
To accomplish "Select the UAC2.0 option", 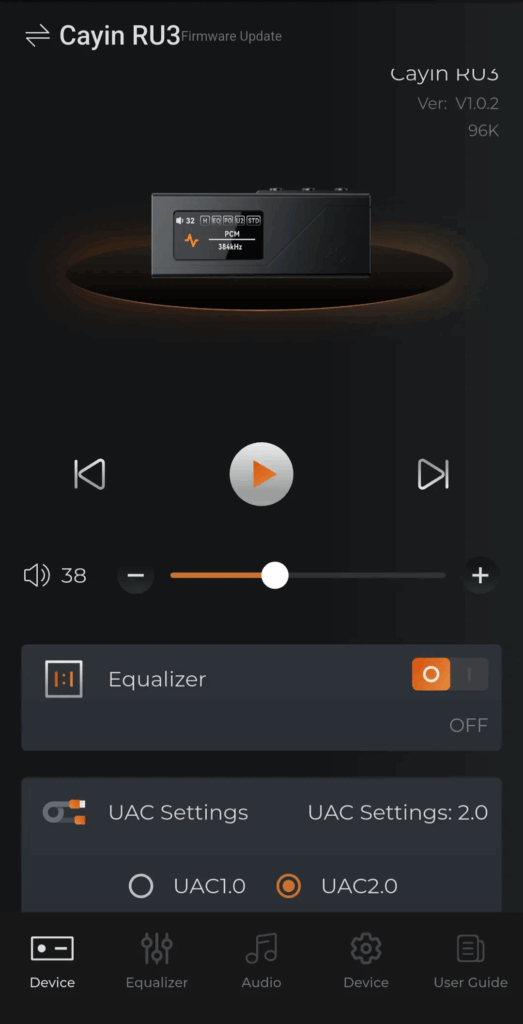I will point(336,886).
